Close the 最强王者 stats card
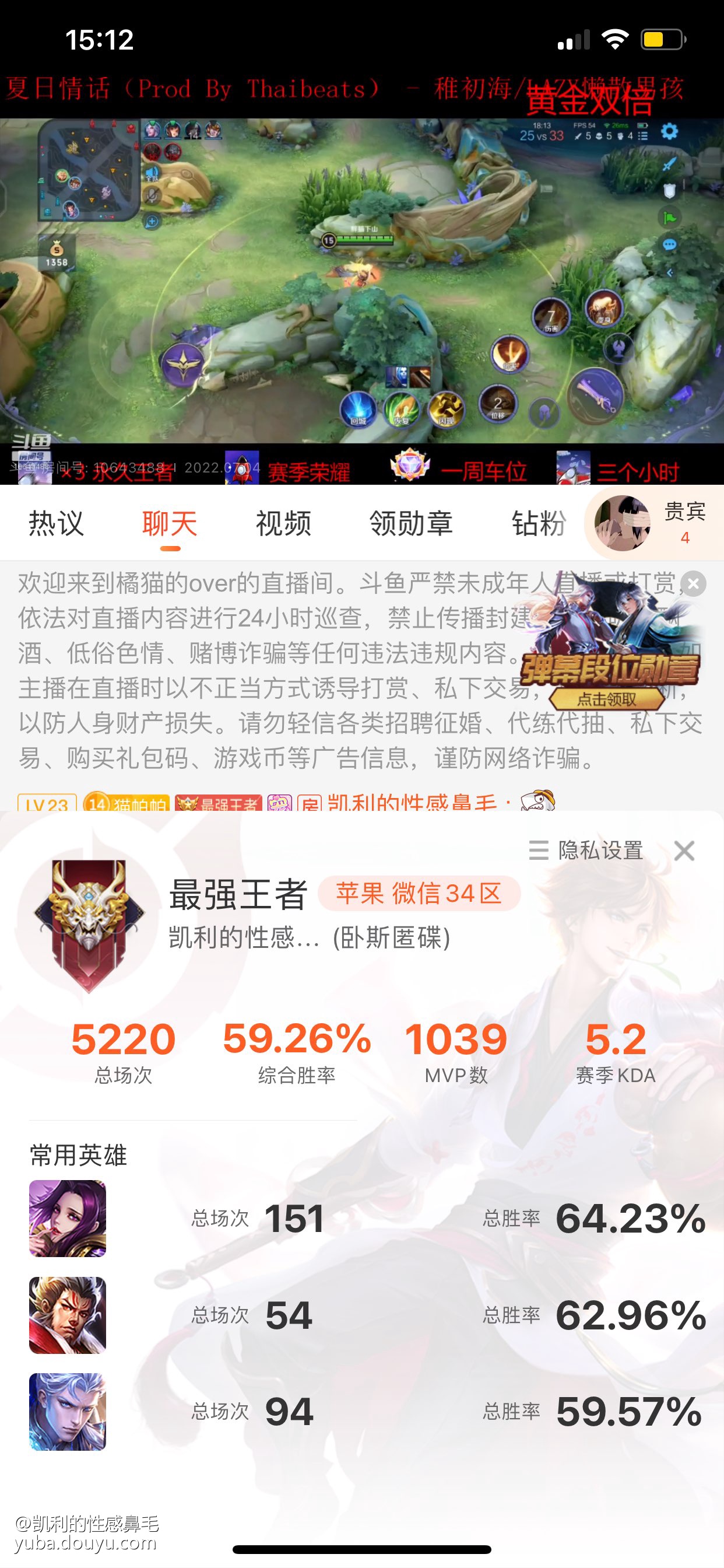This screenshot has height=1568, width=724. coord(684,850)
